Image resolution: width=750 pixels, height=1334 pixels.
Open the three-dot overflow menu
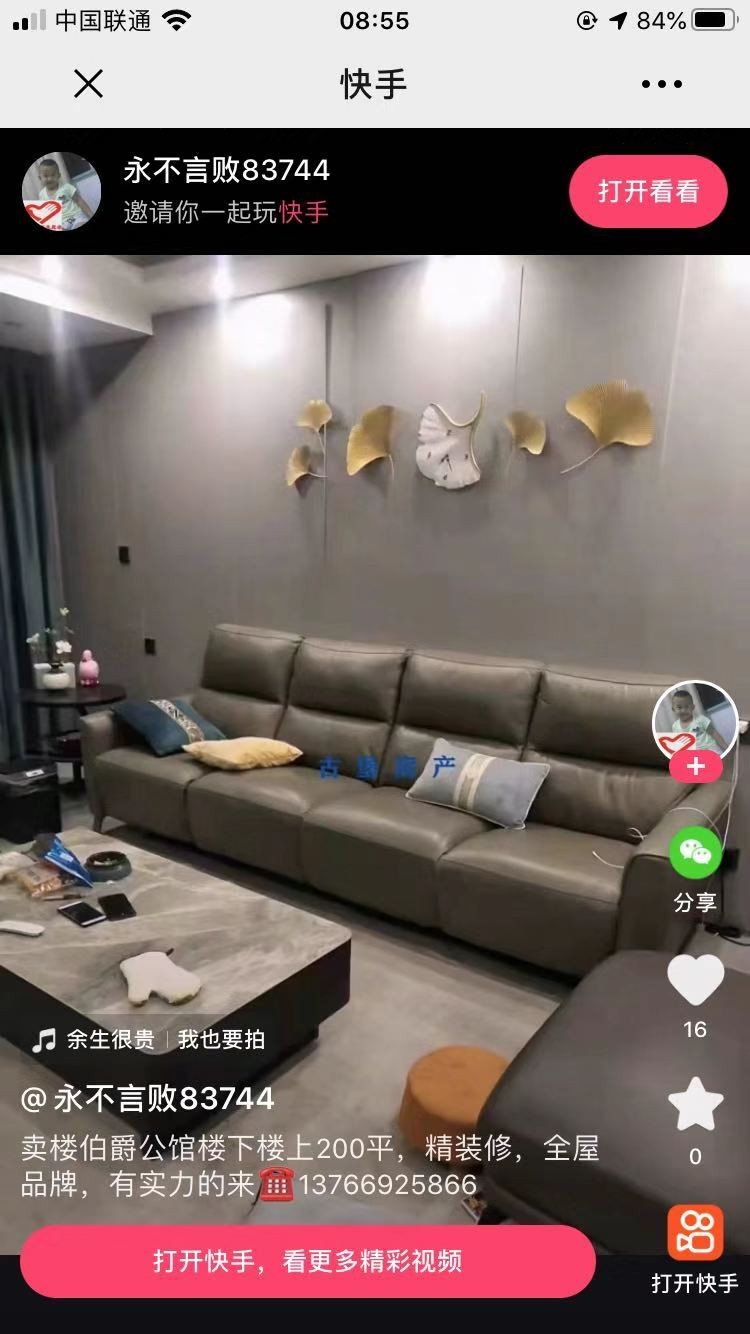(661, 85)
